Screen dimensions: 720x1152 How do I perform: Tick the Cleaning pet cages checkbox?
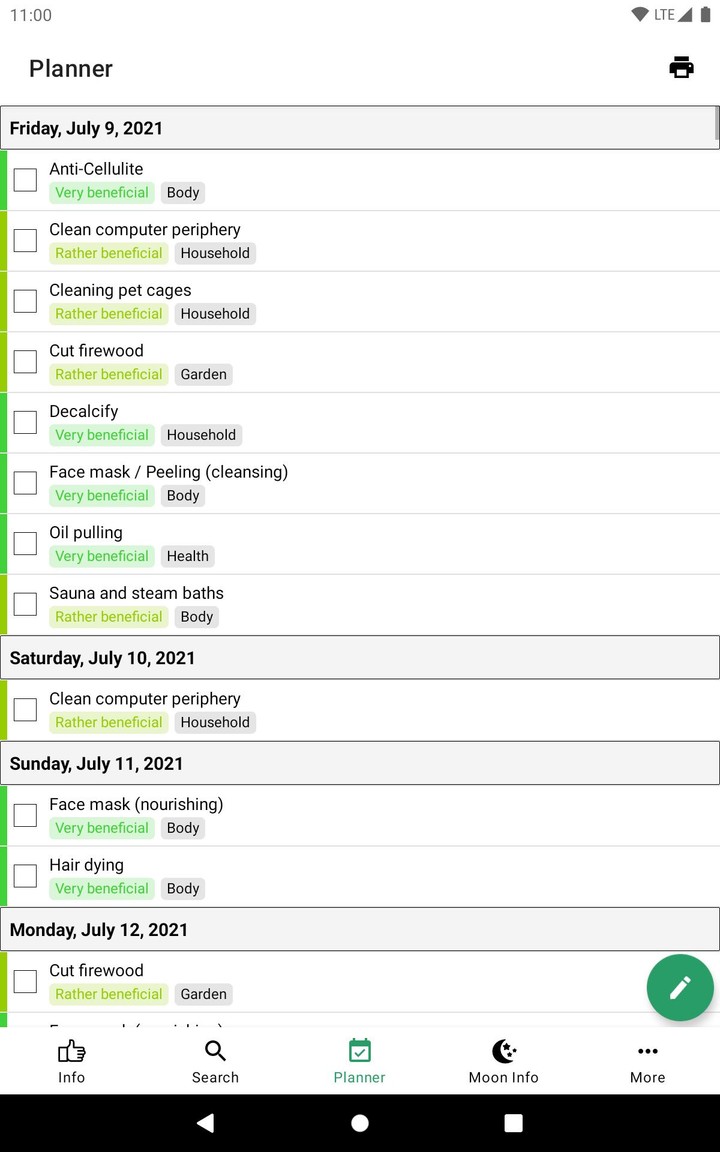[x=25, y=301]
